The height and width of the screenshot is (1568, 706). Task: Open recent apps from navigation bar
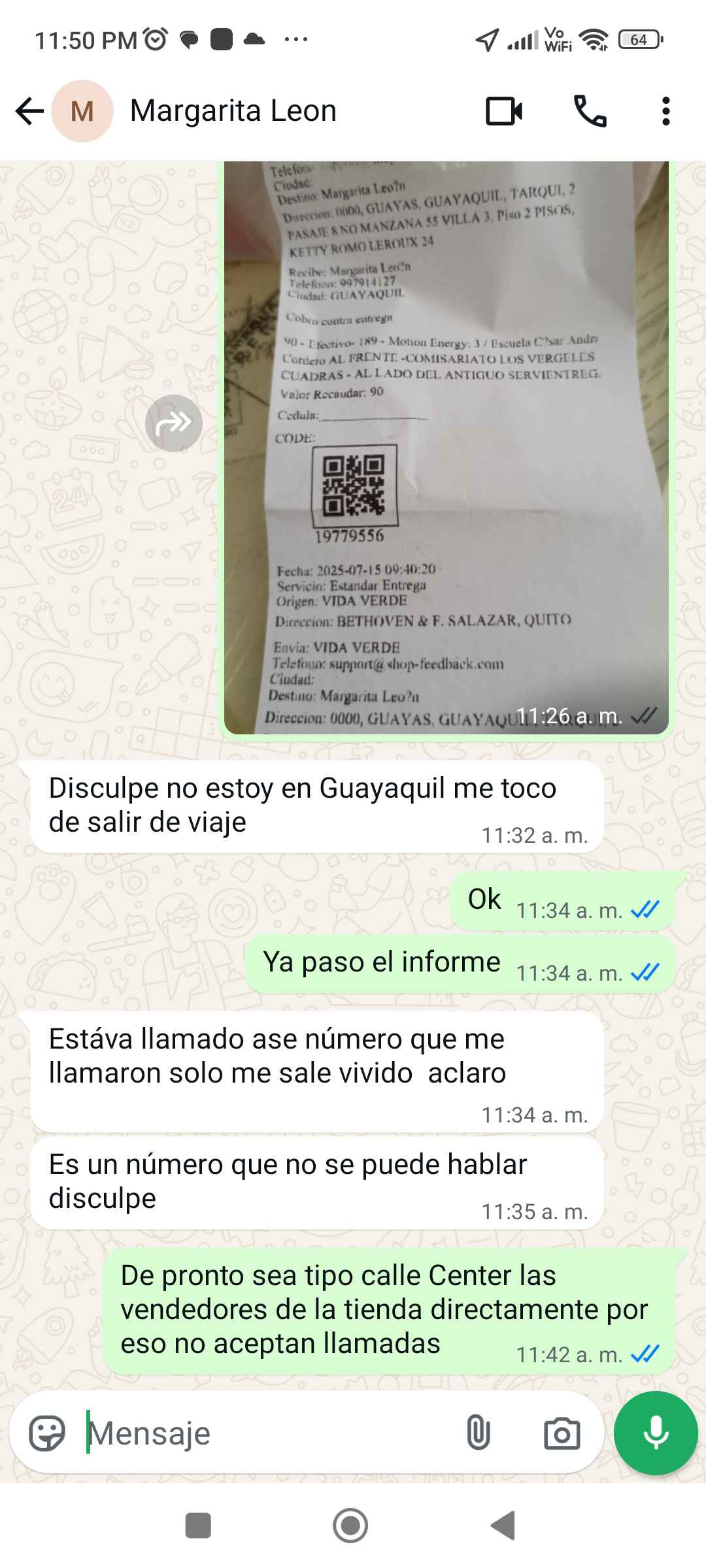tap(198, 1526)
